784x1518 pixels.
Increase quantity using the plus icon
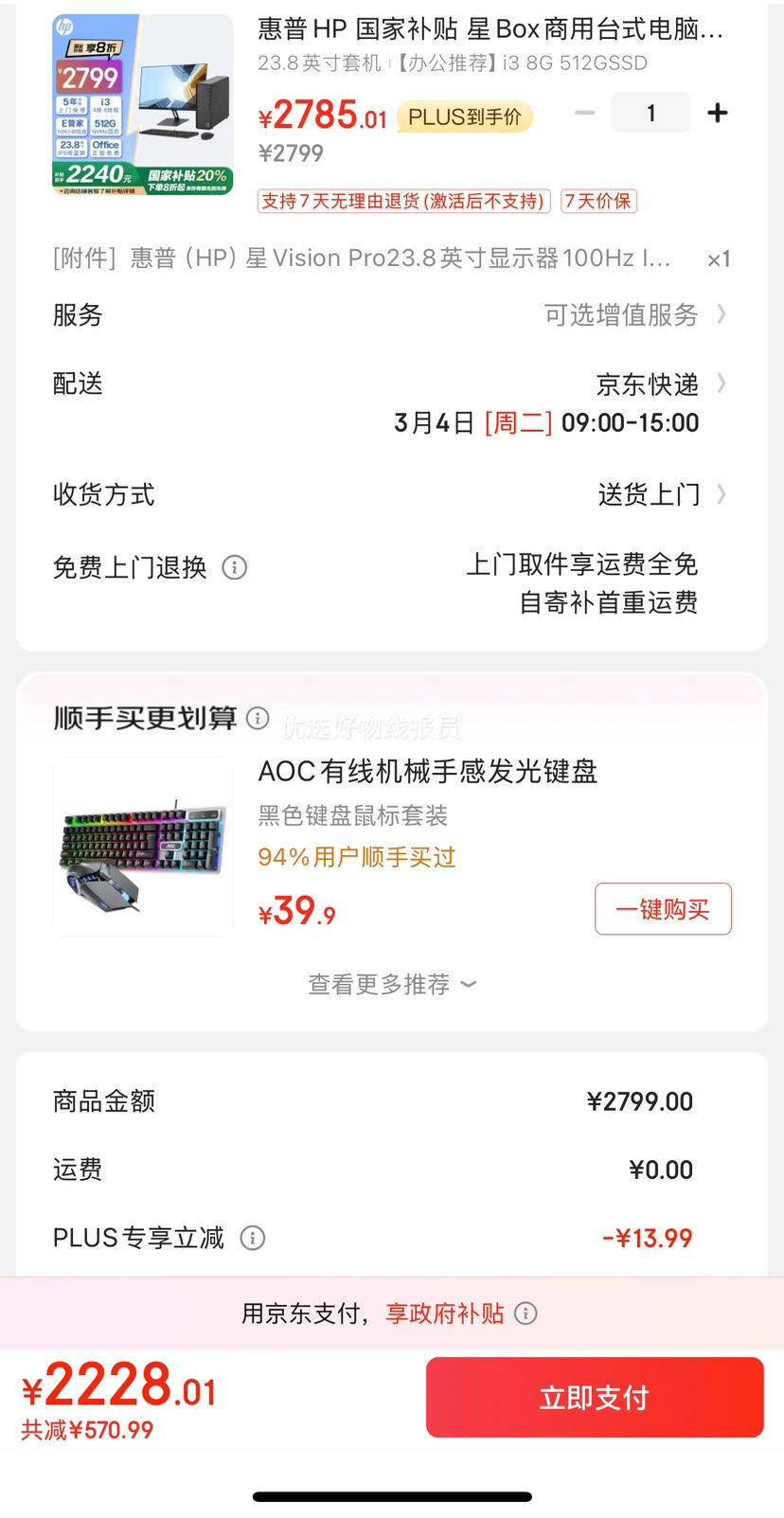[718, 112]
